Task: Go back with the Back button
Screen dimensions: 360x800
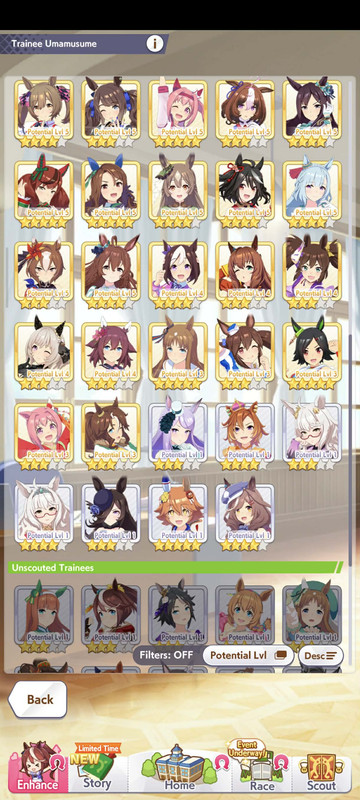Action: (38, 699)
